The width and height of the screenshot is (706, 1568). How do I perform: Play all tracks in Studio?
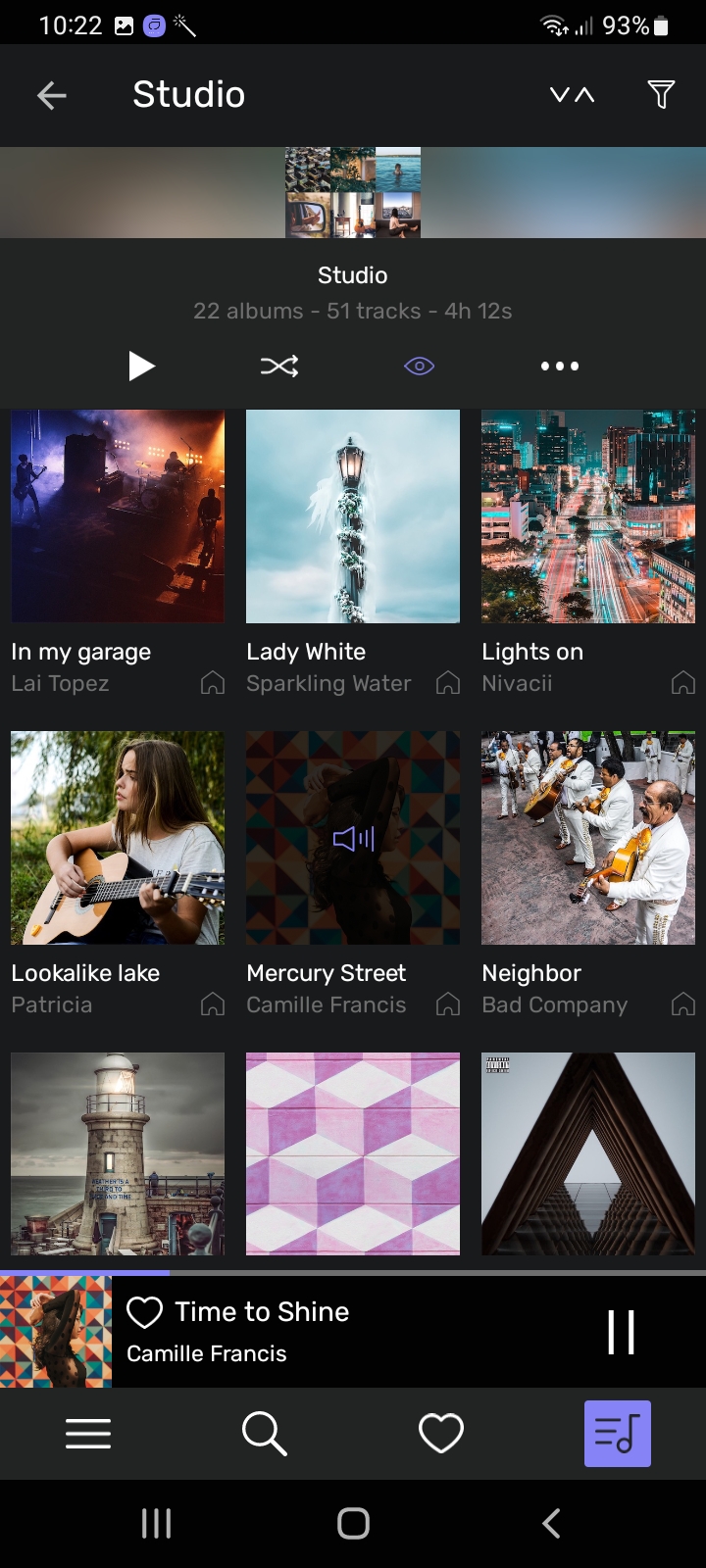click(x=142, y=367)
